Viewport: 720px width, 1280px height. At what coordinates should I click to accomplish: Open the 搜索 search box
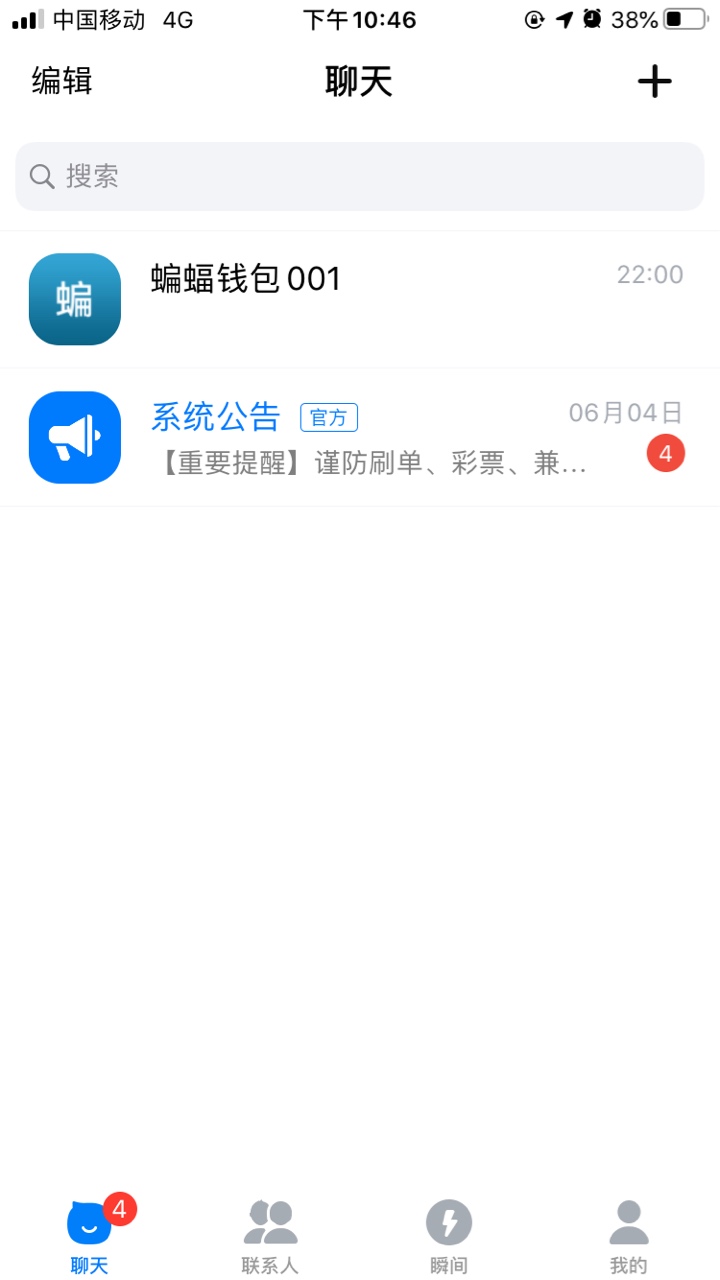tap(360, 176)
